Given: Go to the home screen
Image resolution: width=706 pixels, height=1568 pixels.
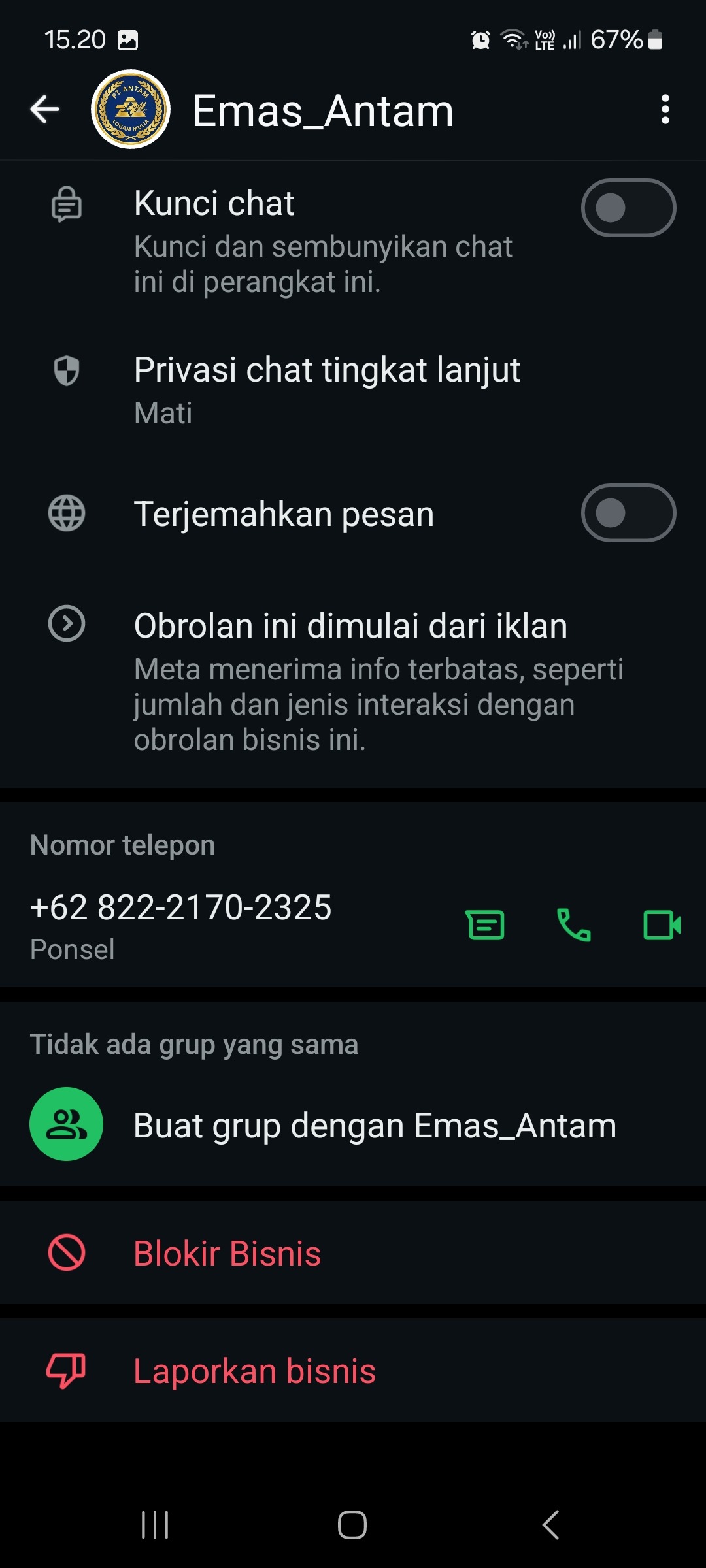Looking at the screenshot, I should [x=352, y=1525].
